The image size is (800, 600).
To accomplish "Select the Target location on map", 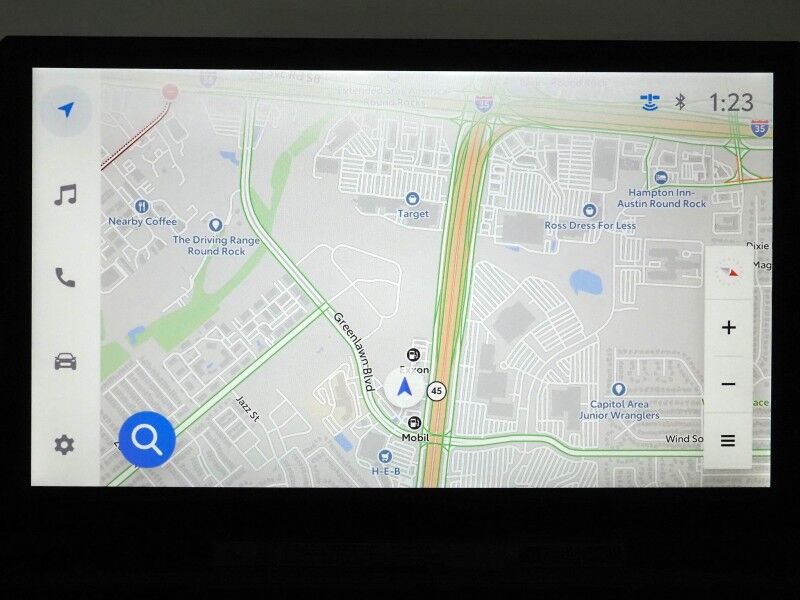I will 413,199.
